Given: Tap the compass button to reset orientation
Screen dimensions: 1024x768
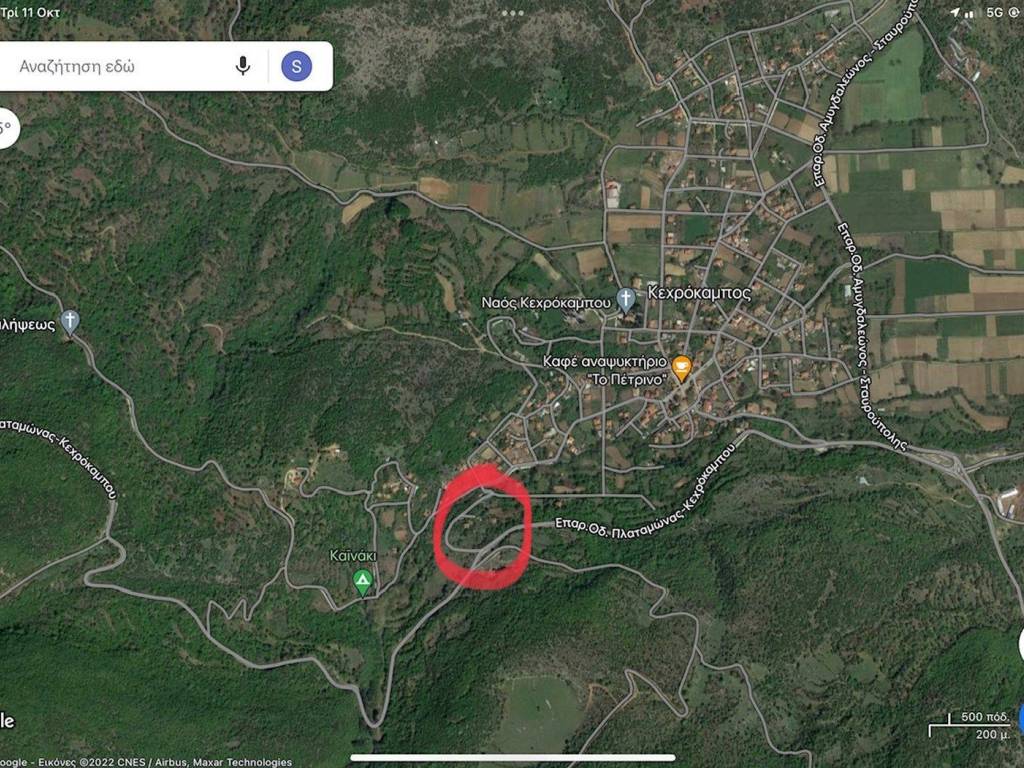Looking at the screenshot, I should pyautogui.click(x=6, y=129).
